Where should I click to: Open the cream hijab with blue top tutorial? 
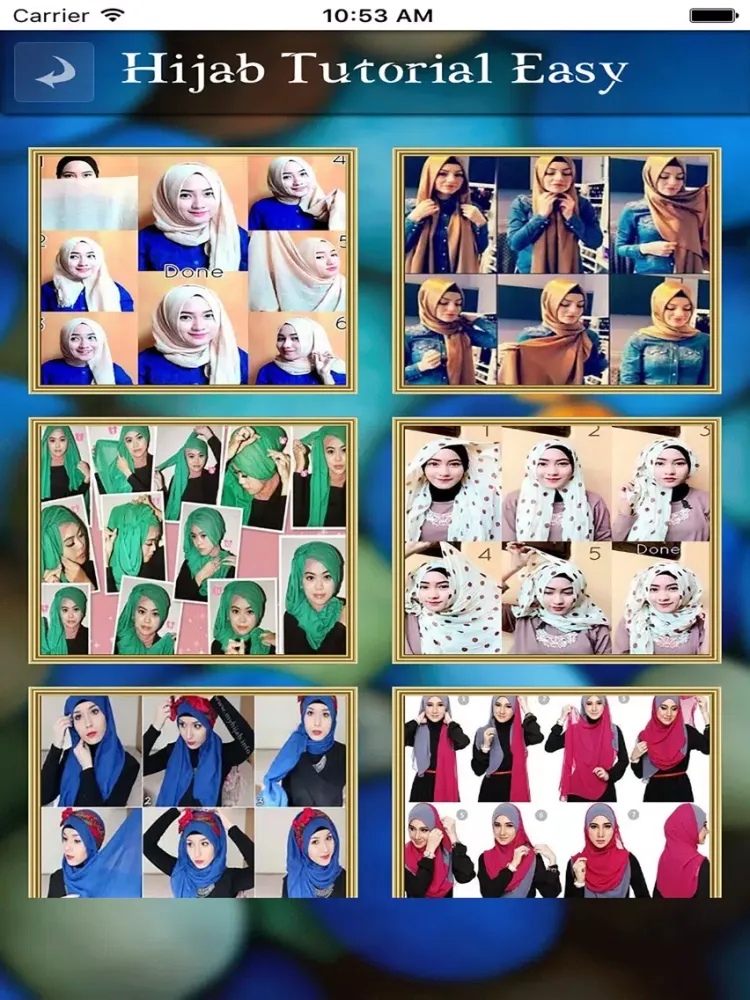pos(193,270)
